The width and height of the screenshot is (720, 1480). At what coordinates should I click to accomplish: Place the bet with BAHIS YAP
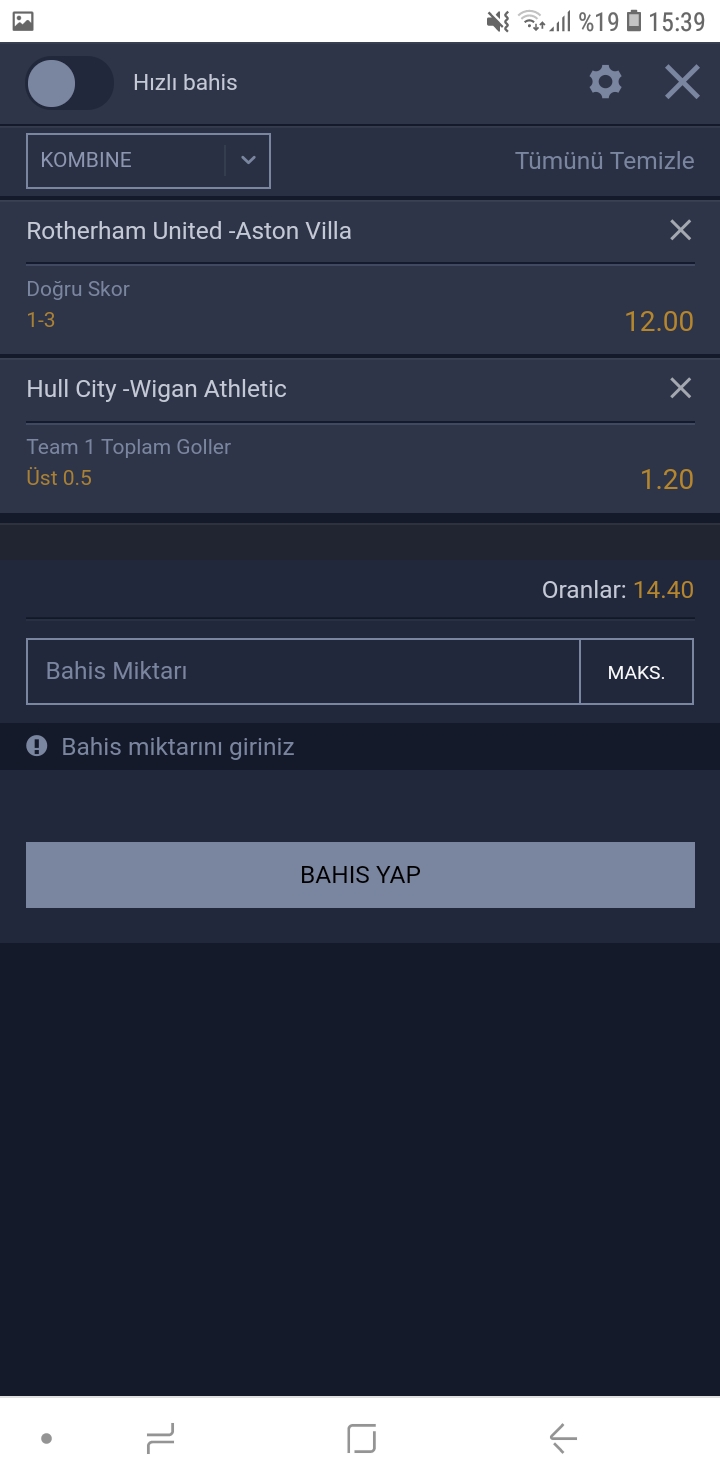coord(360,875)
